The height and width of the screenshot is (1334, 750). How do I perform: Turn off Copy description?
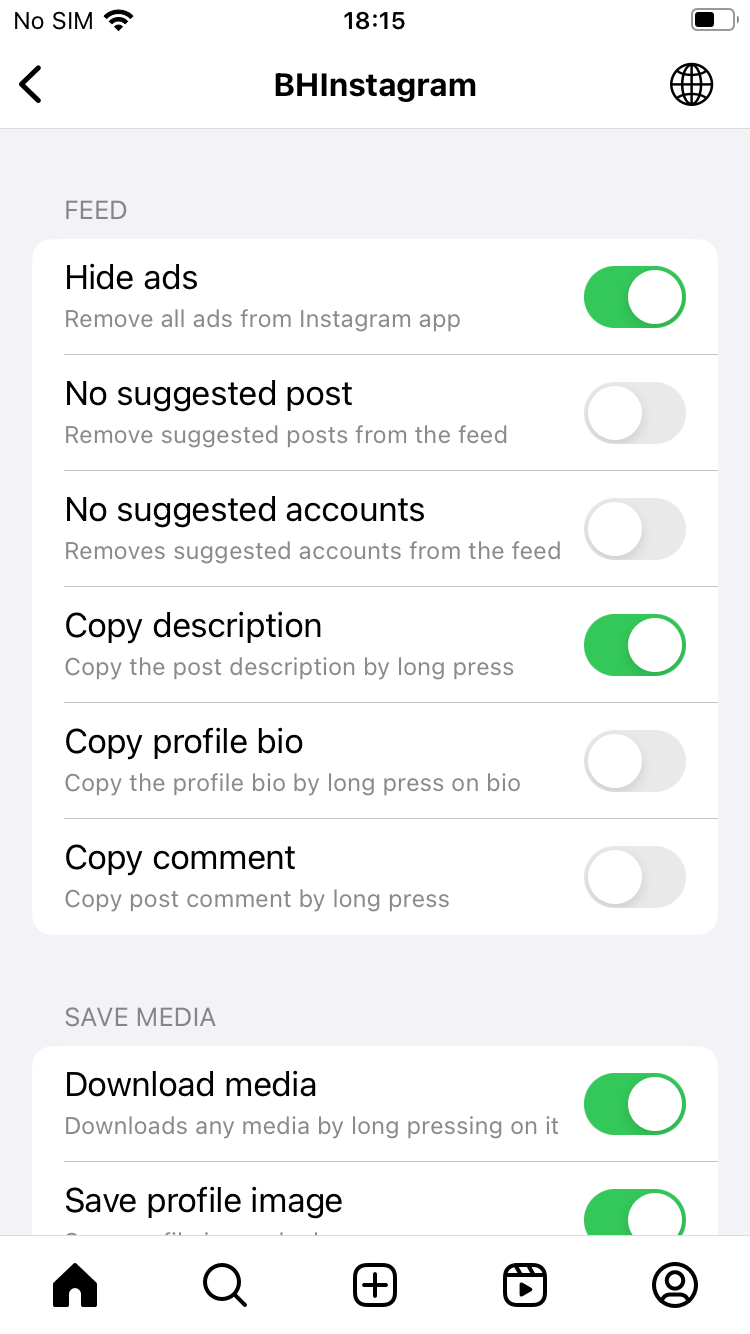[634, 645]
